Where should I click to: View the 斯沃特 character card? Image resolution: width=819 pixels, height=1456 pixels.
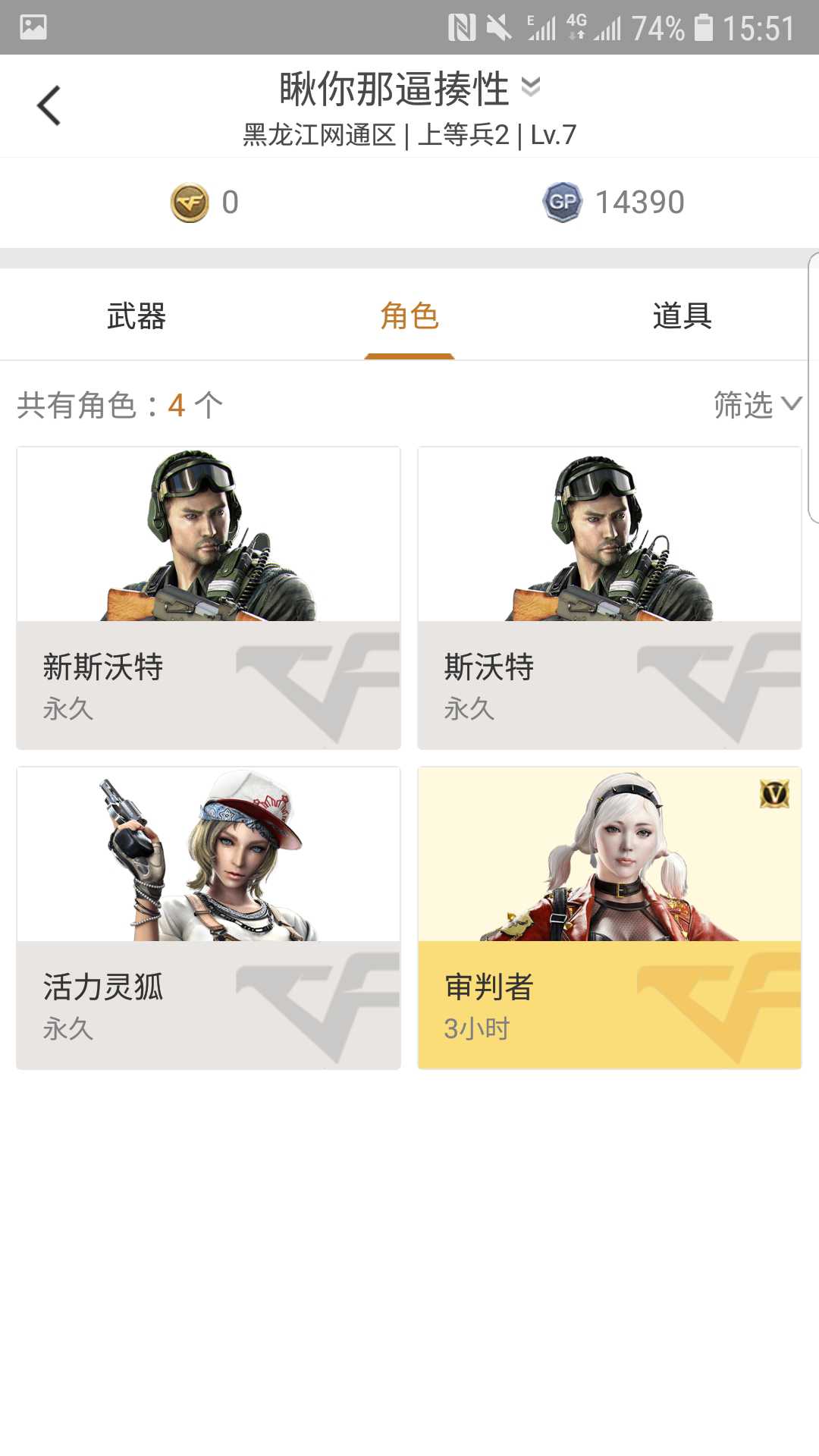[610, 598]
